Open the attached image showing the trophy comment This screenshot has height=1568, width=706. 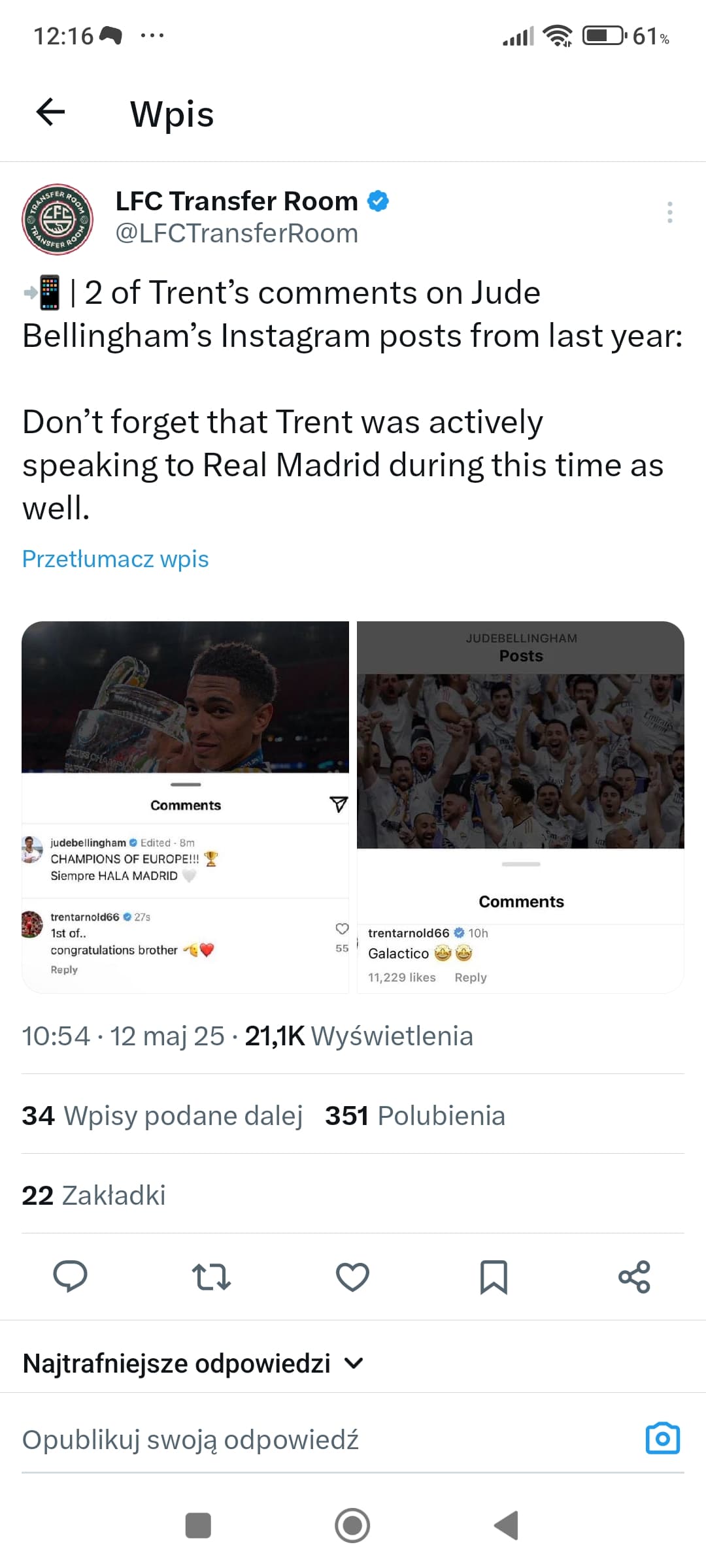click(186, 807)
